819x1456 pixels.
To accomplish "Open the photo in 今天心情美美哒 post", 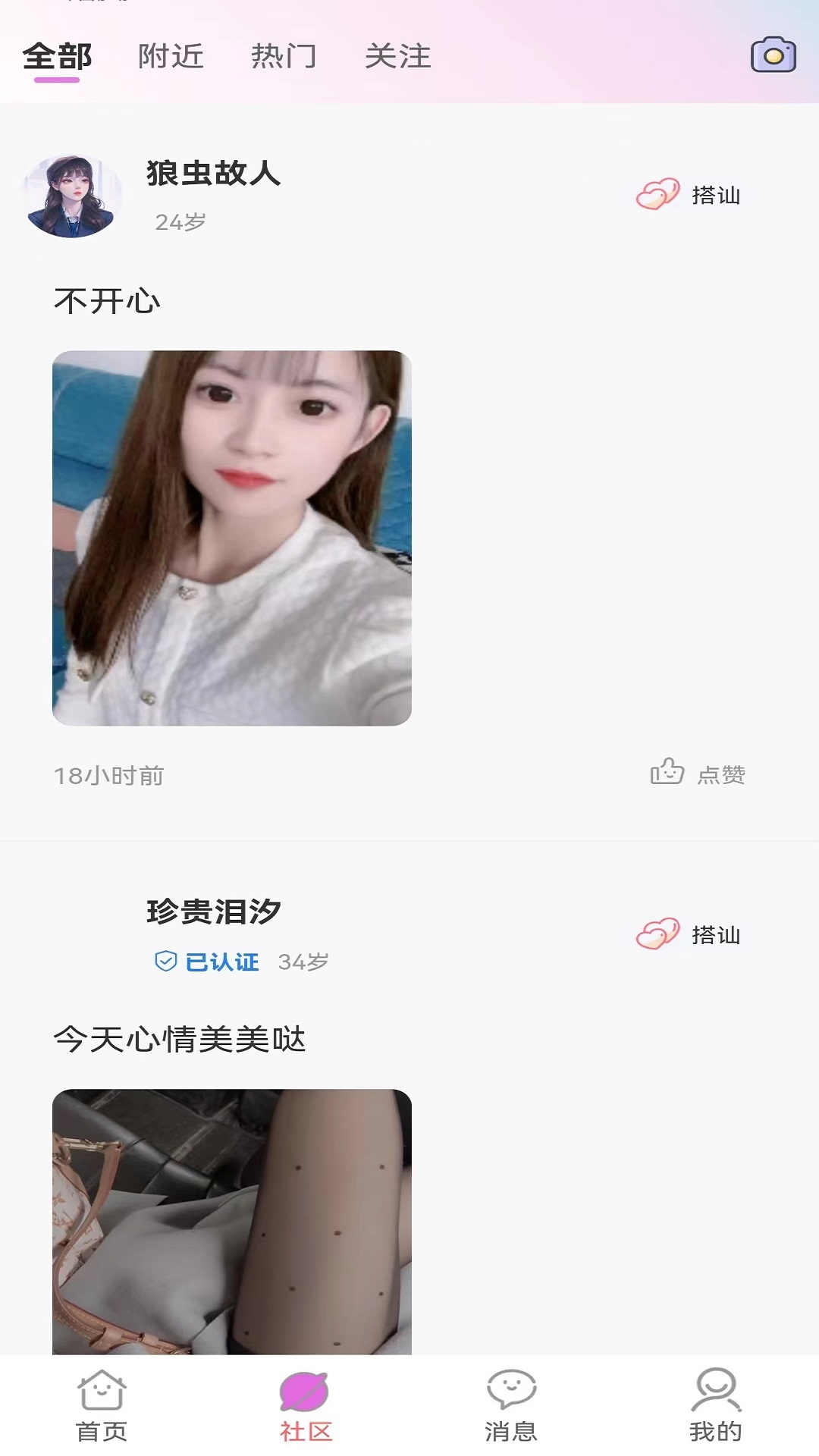I will tap(232, 1222).
